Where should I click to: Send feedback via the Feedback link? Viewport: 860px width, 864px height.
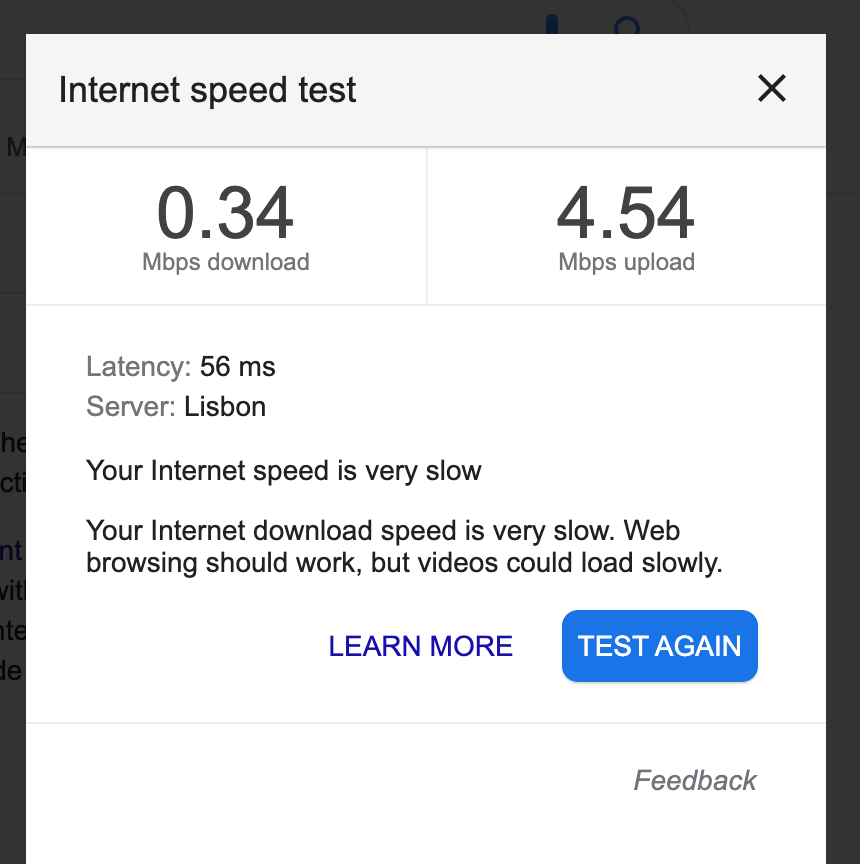[x=695, y=780]
